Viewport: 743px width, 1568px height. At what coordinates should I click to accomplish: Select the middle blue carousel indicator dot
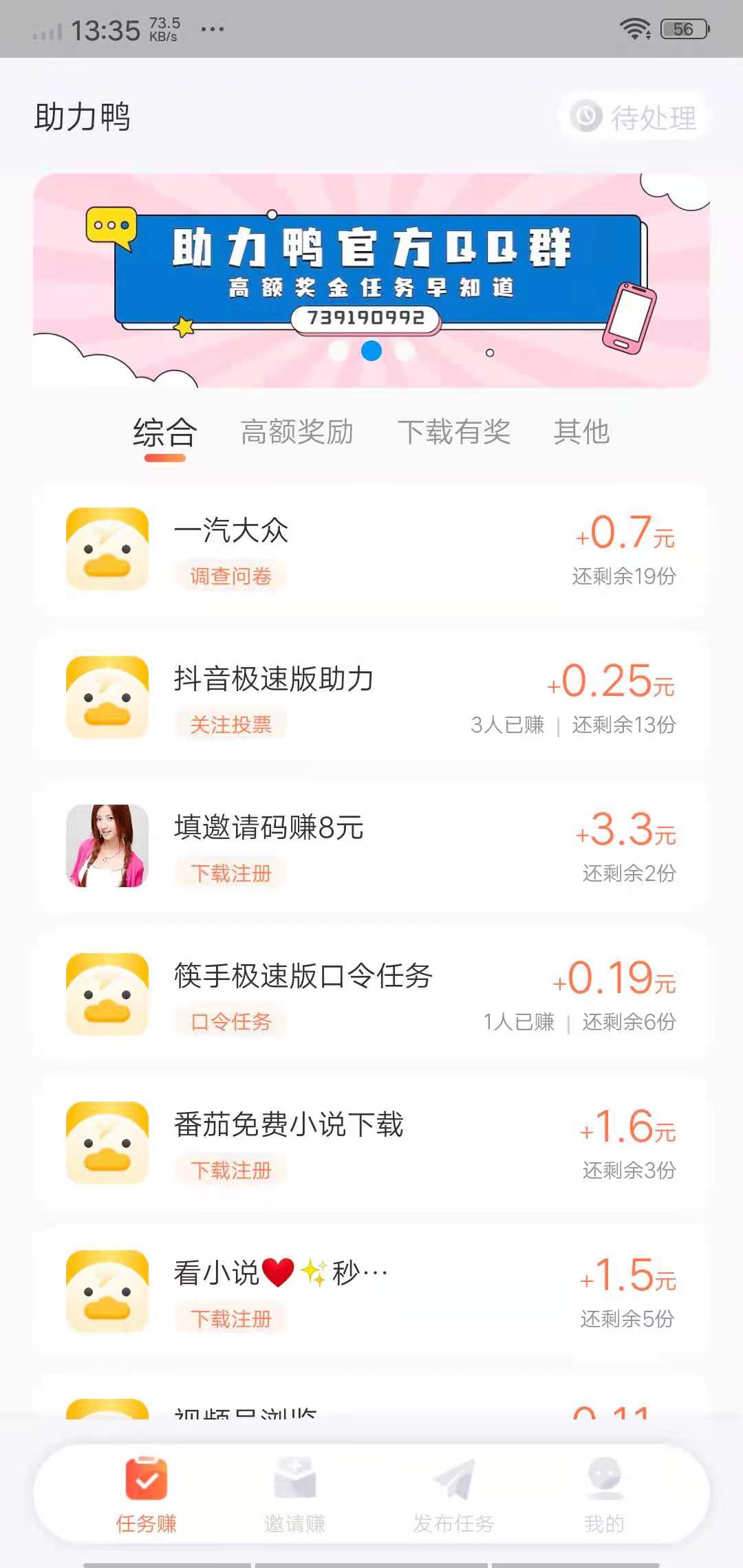[x=371, y=351]
